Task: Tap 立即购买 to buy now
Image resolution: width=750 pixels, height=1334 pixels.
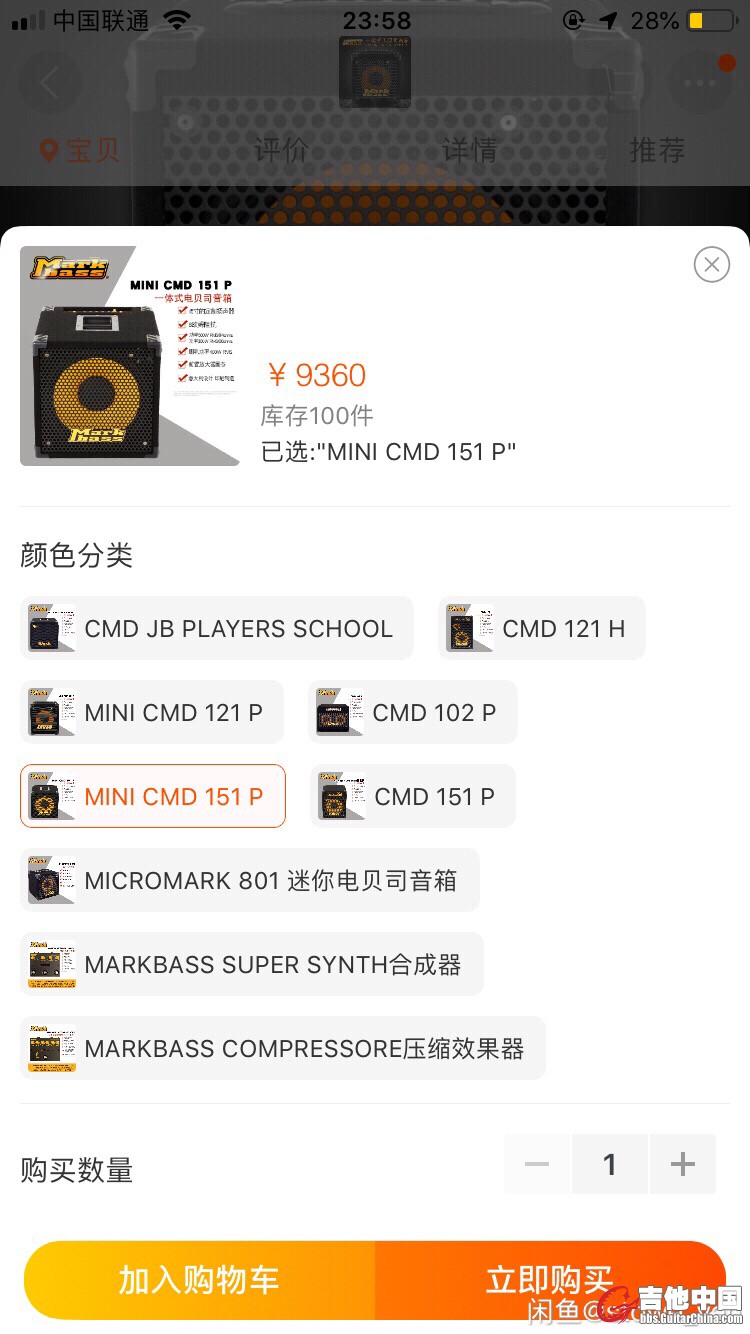Action: (550, 1280)
